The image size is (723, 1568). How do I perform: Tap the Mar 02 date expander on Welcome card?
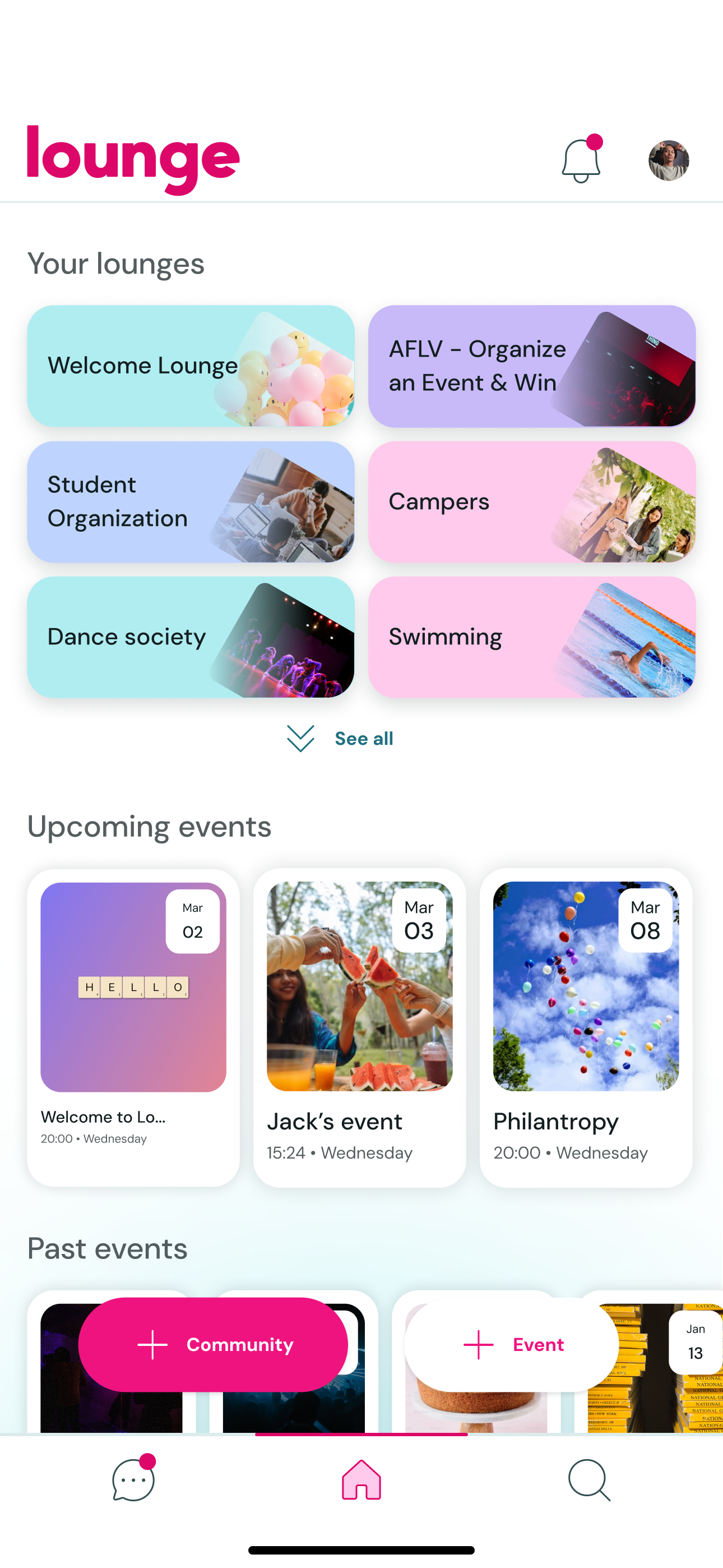(x=193, y=921)
